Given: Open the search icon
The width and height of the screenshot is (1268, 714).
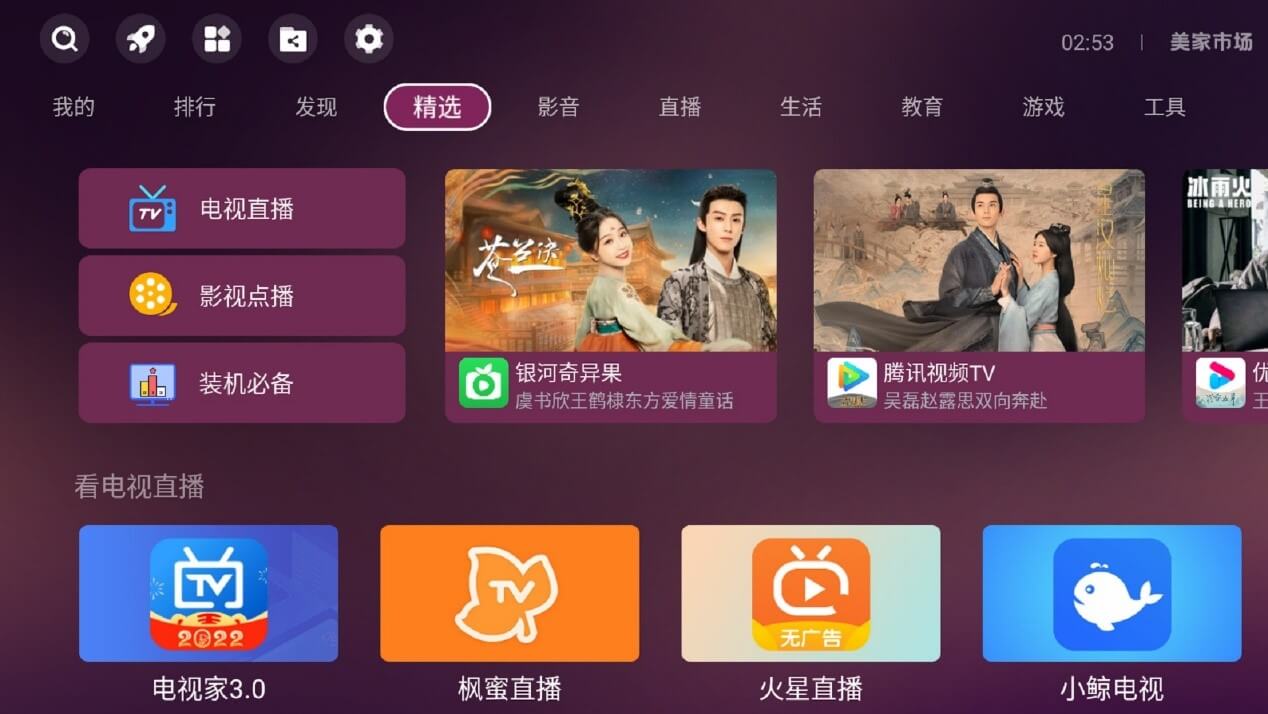Looking at the screenshot, I should coord(65,39).
